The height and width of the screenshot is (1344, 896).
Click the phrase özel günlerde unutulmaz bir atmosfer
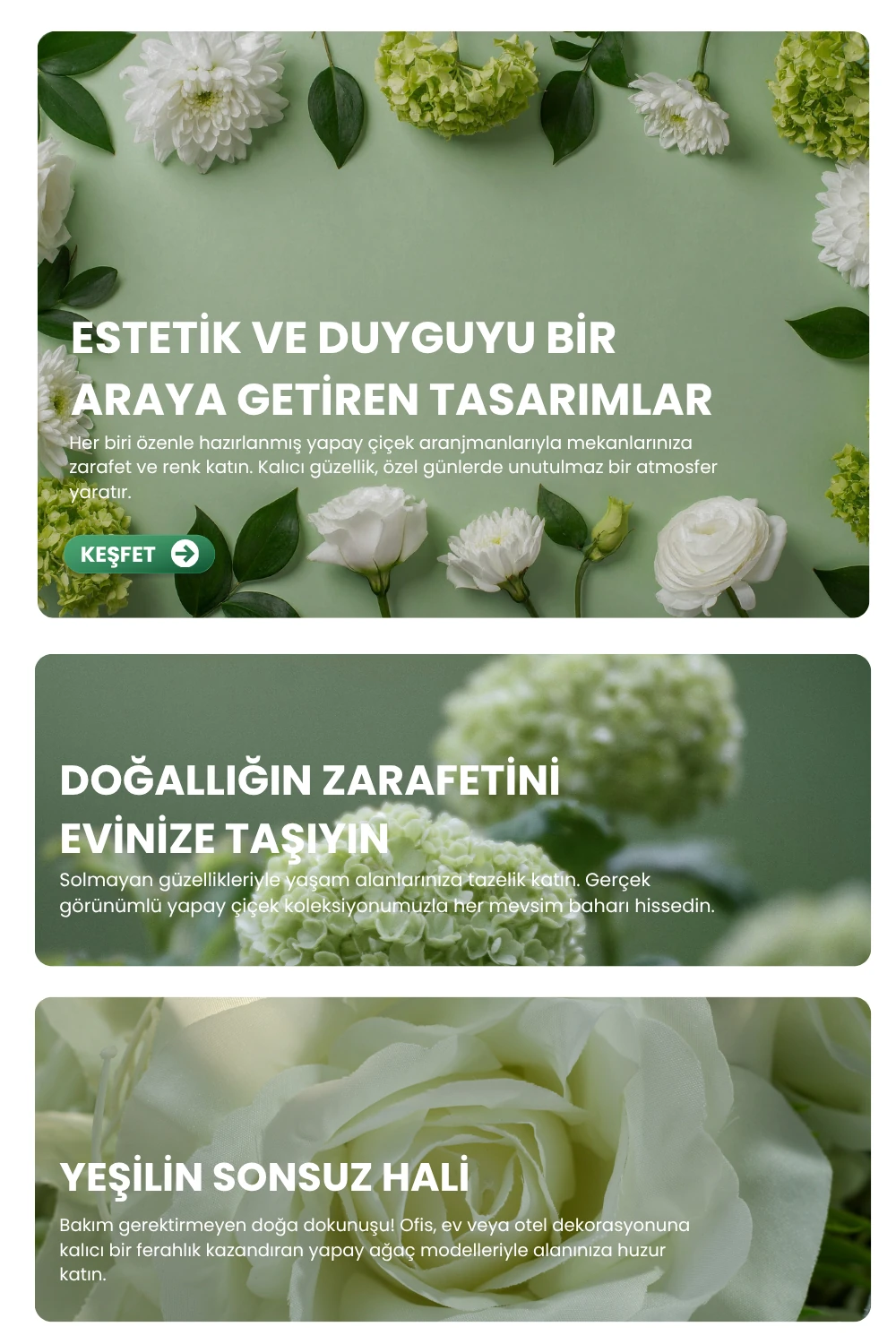(x=529, y=464)
